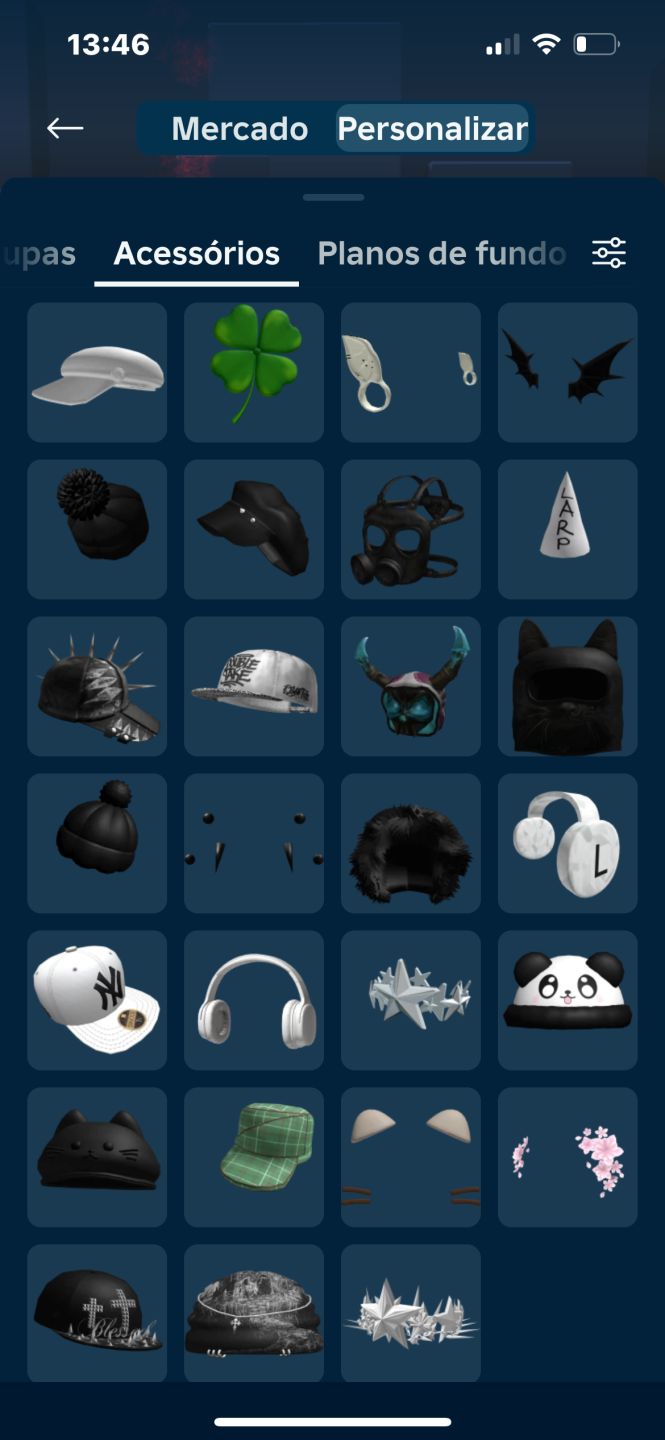The image size is (665, 1440).
Task: Switch to the Planos de fundo tab
Action: (442, 254)
